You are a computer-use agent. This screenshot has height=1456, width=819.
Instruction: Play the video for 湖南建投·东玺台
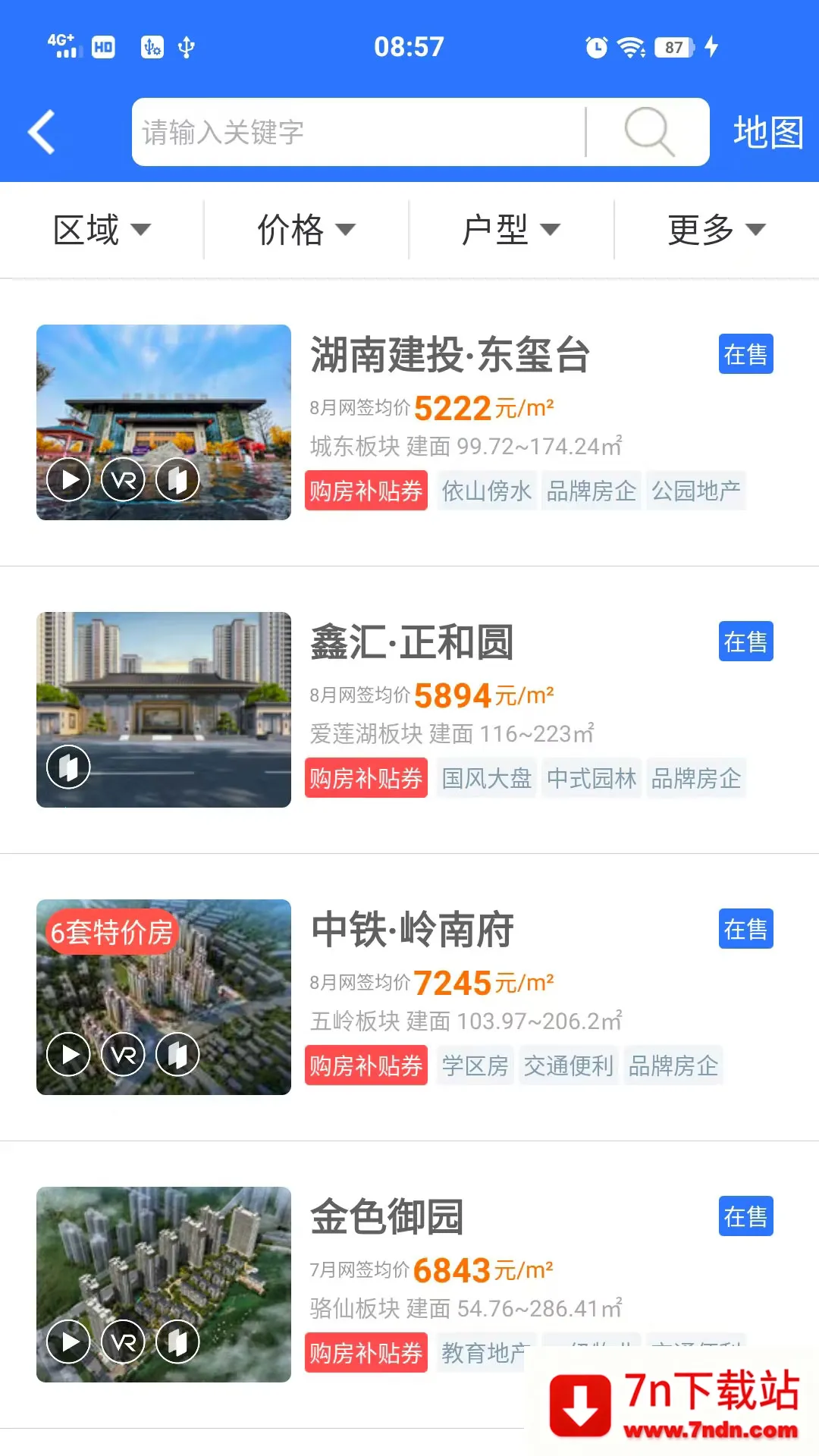coord(68,479)
